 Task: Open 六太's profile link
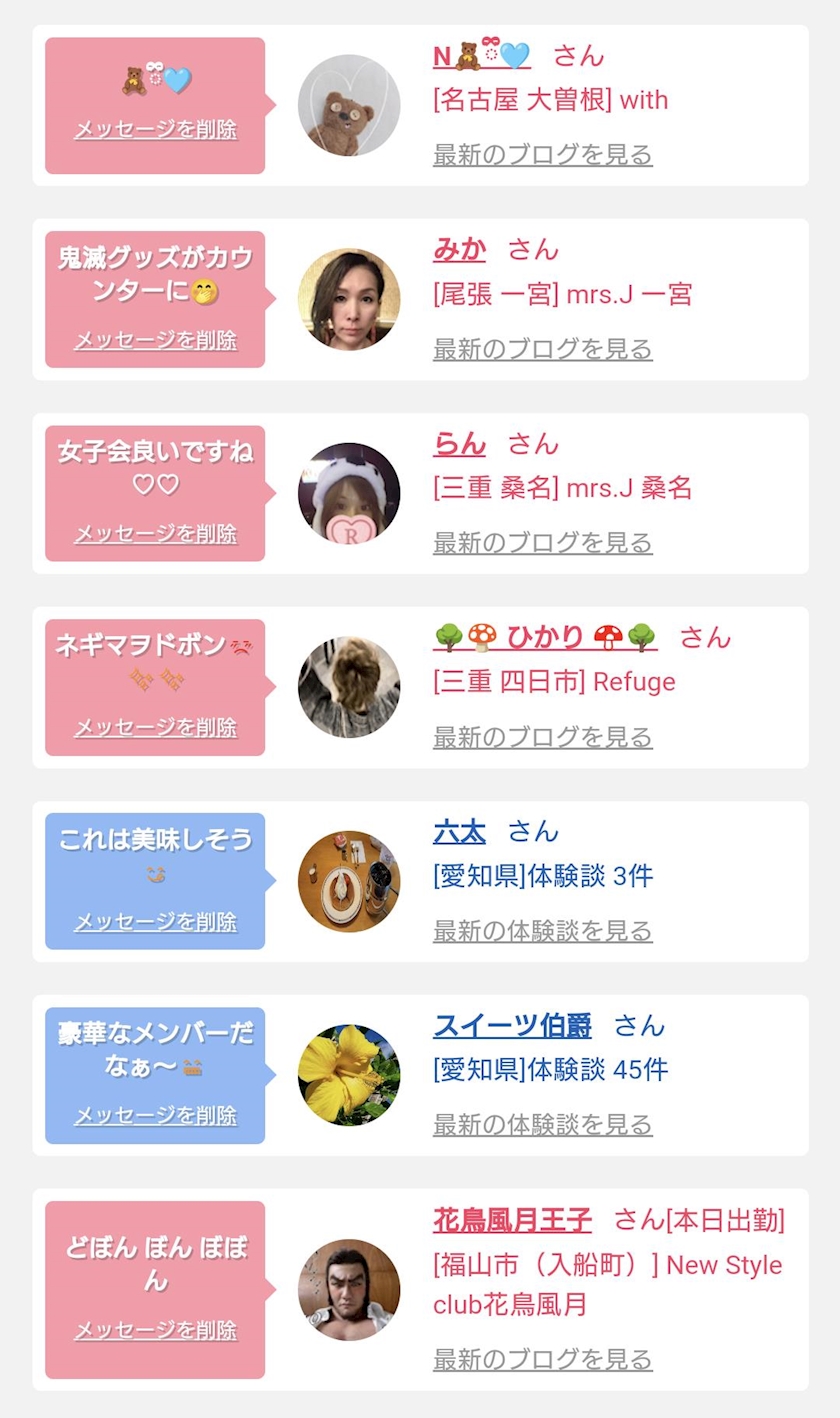[459, 831]
